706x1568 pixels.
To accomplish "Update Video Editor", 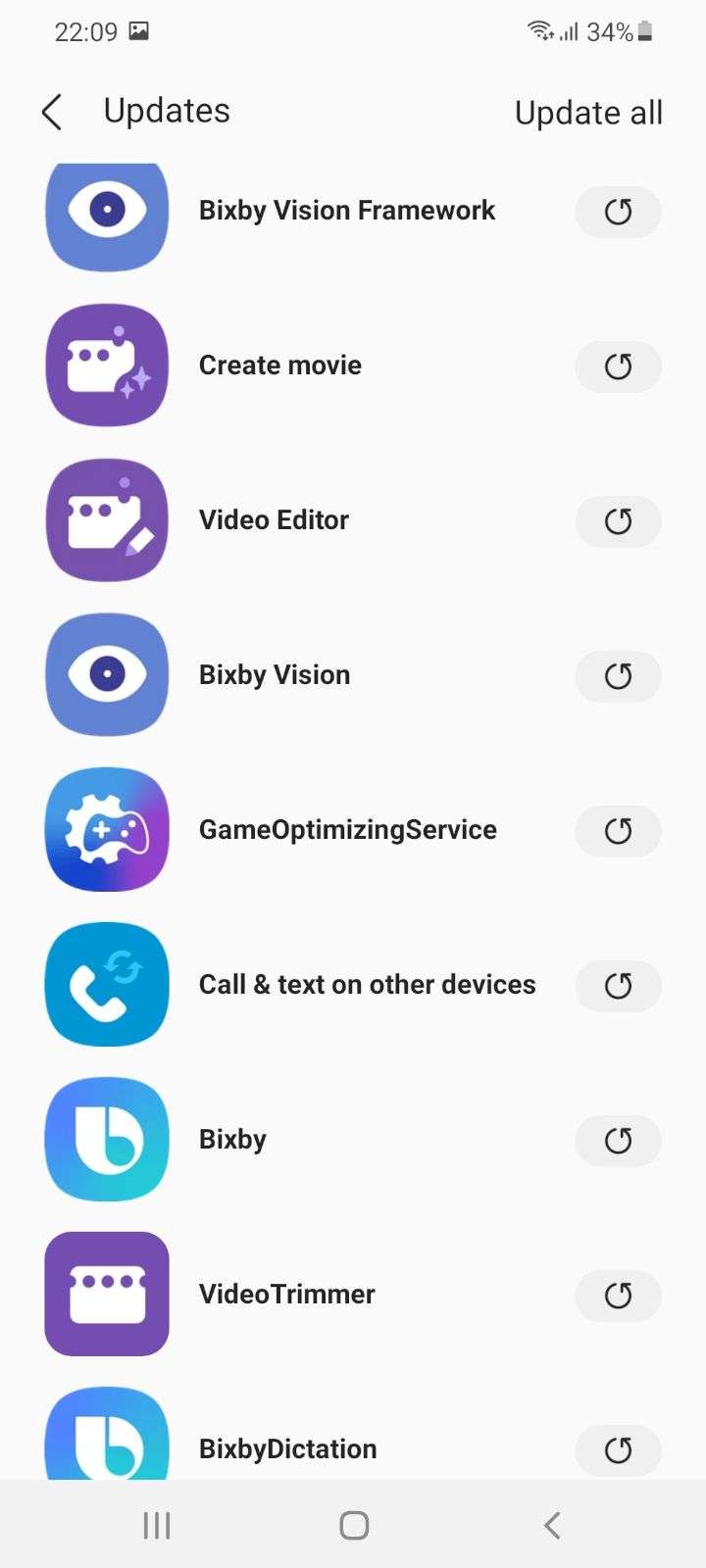I will pos(618,521).
